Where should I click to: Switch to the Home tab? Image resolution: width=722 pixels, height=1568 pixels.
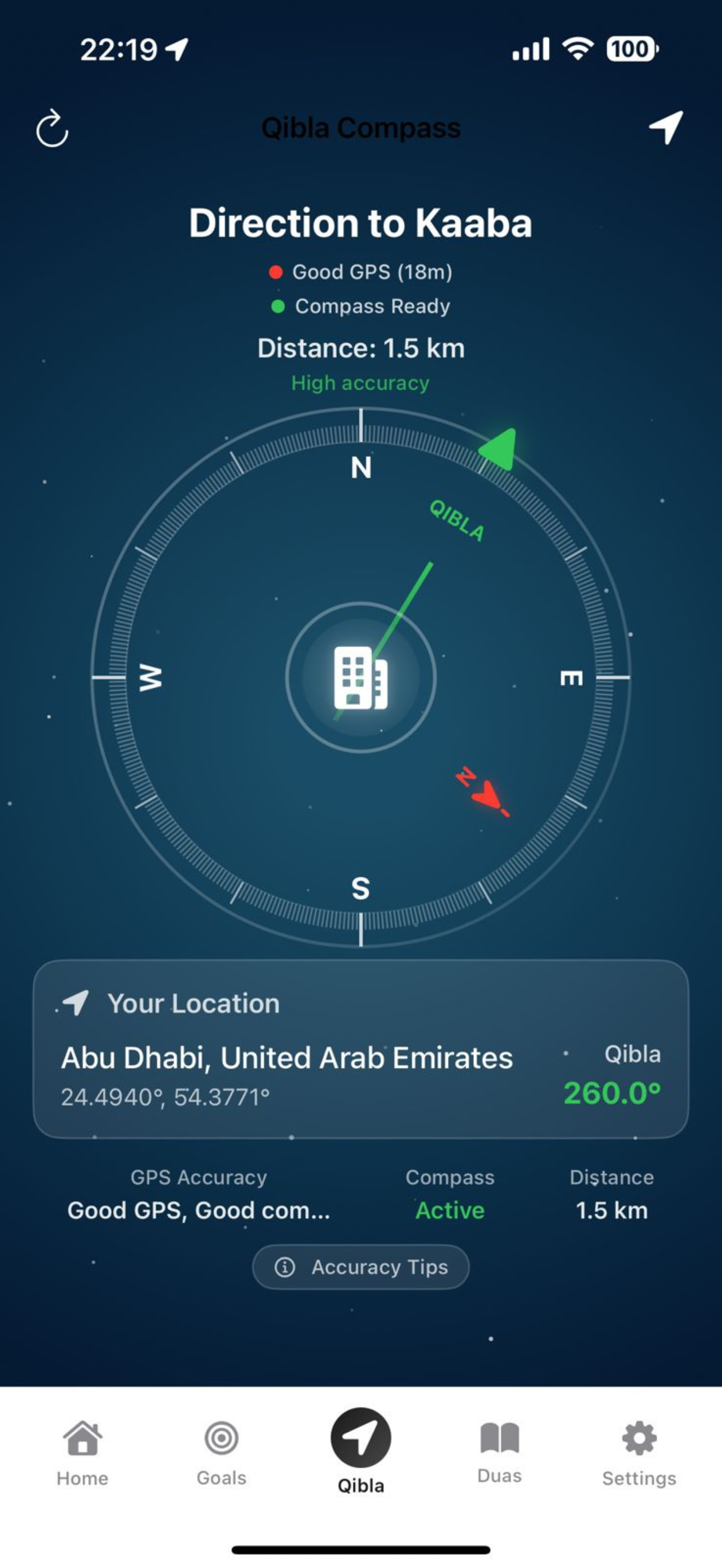[x=82, y=1453]
